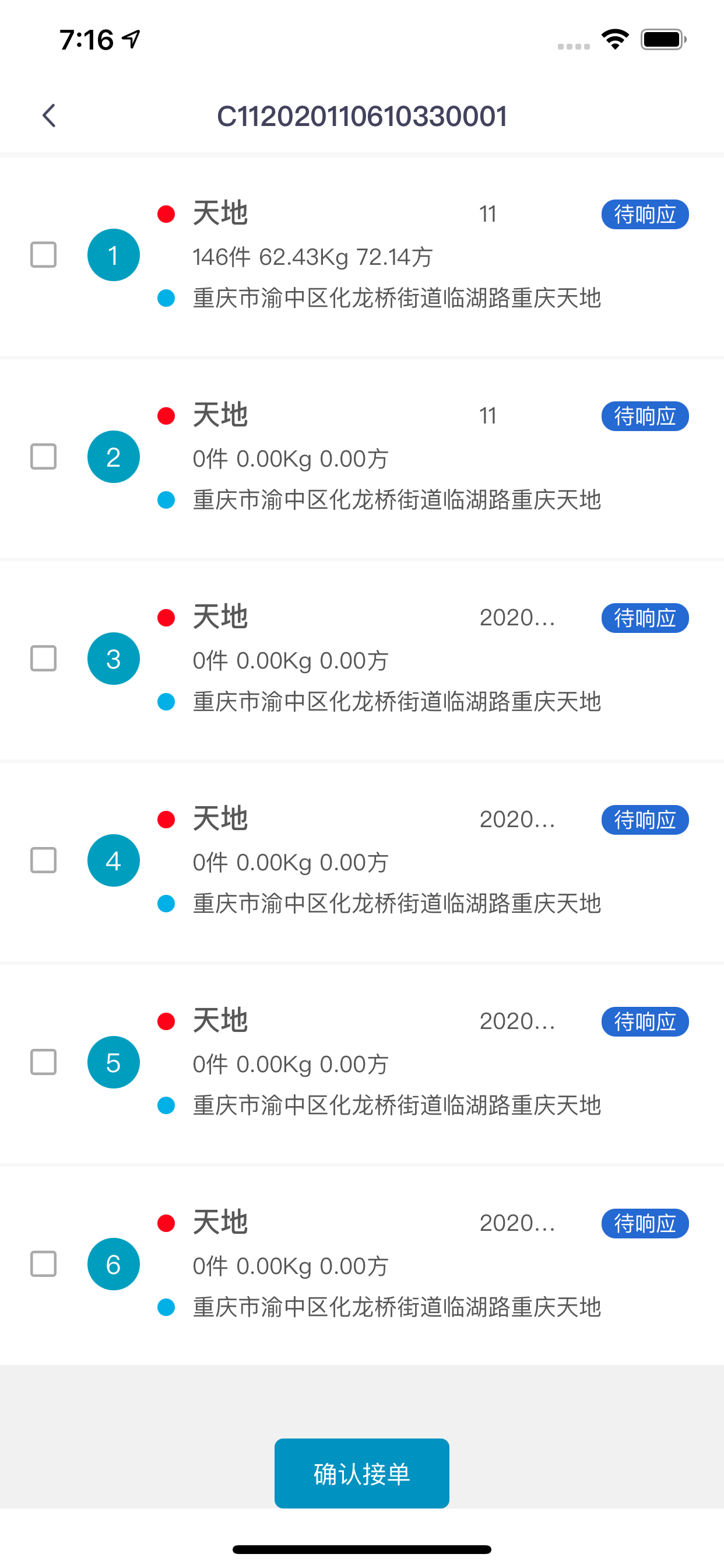
Task: Select the checkbox next to order 2
Action: coord(43,457)
